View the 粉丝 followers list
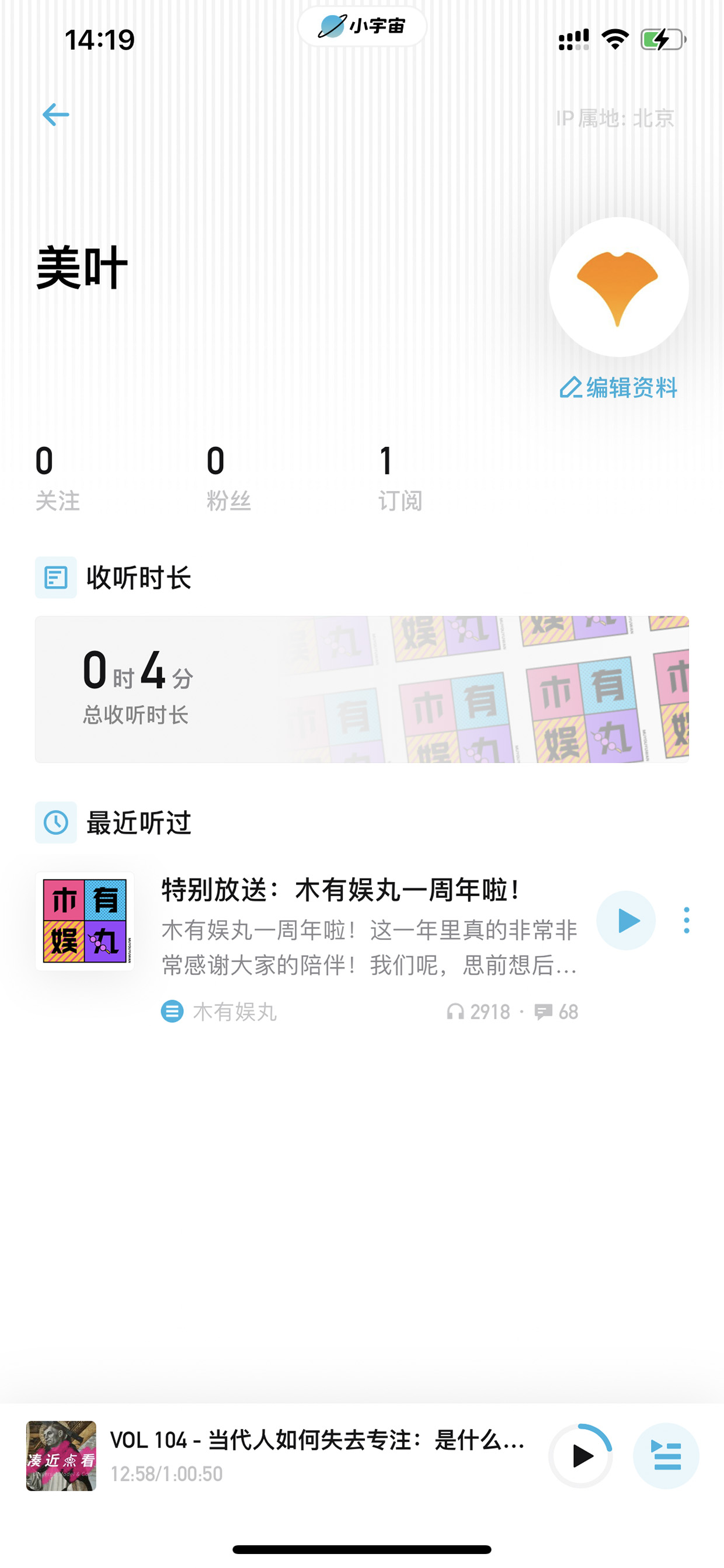The width and height of the screenshot is (724, 1568). [228, 478]
